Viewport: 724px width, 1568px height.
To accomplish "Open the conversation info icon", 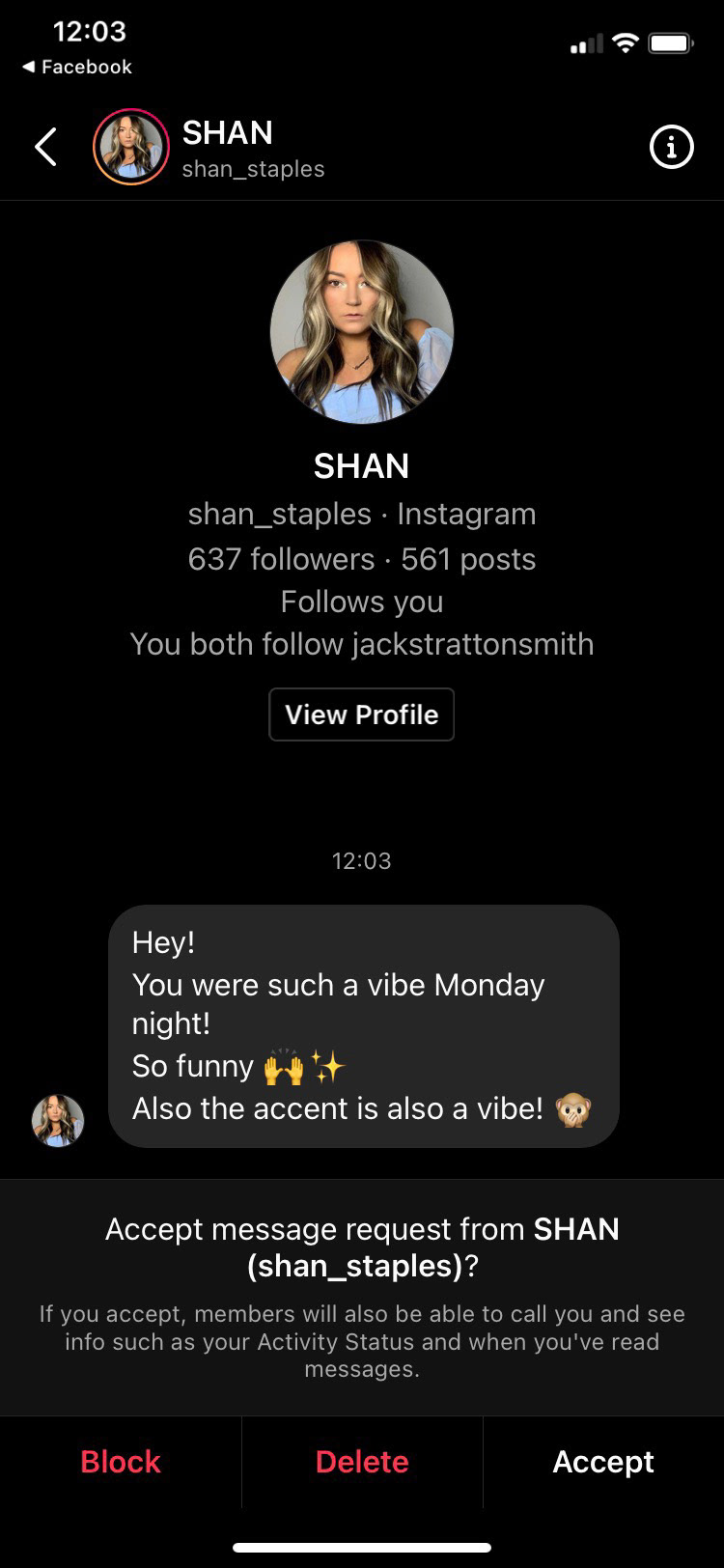I will pyautogui.click(x=671, y=148).
